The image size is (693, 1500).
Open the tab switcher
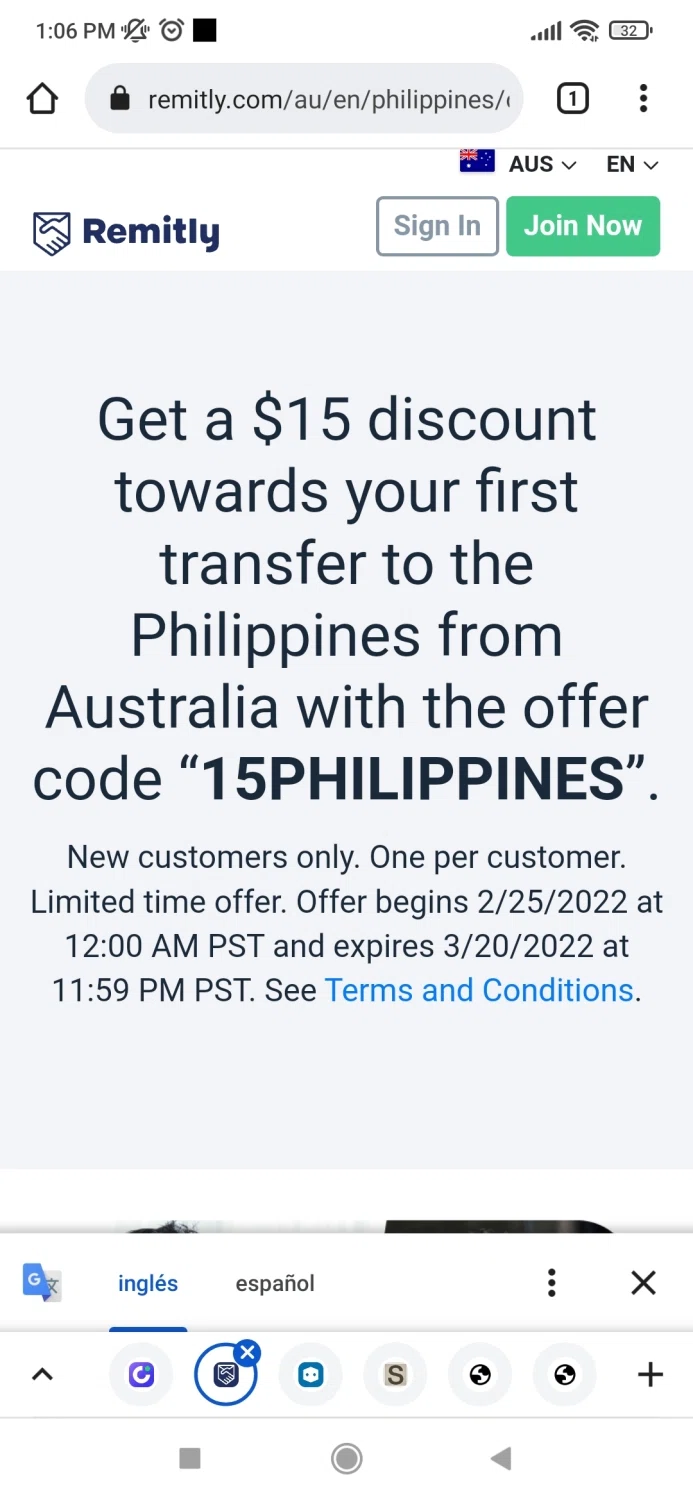tap(572, 99)
